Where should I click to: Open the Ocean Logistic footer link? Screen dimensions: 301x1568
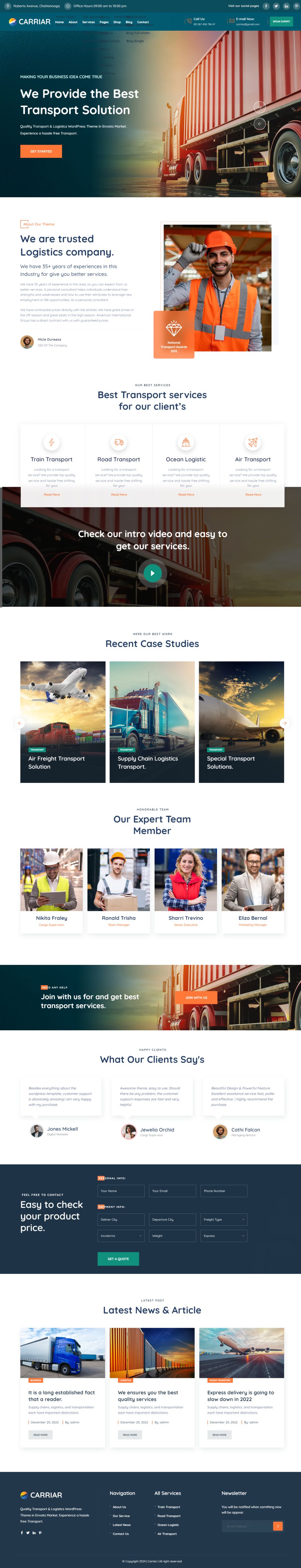coord(167,1524)
